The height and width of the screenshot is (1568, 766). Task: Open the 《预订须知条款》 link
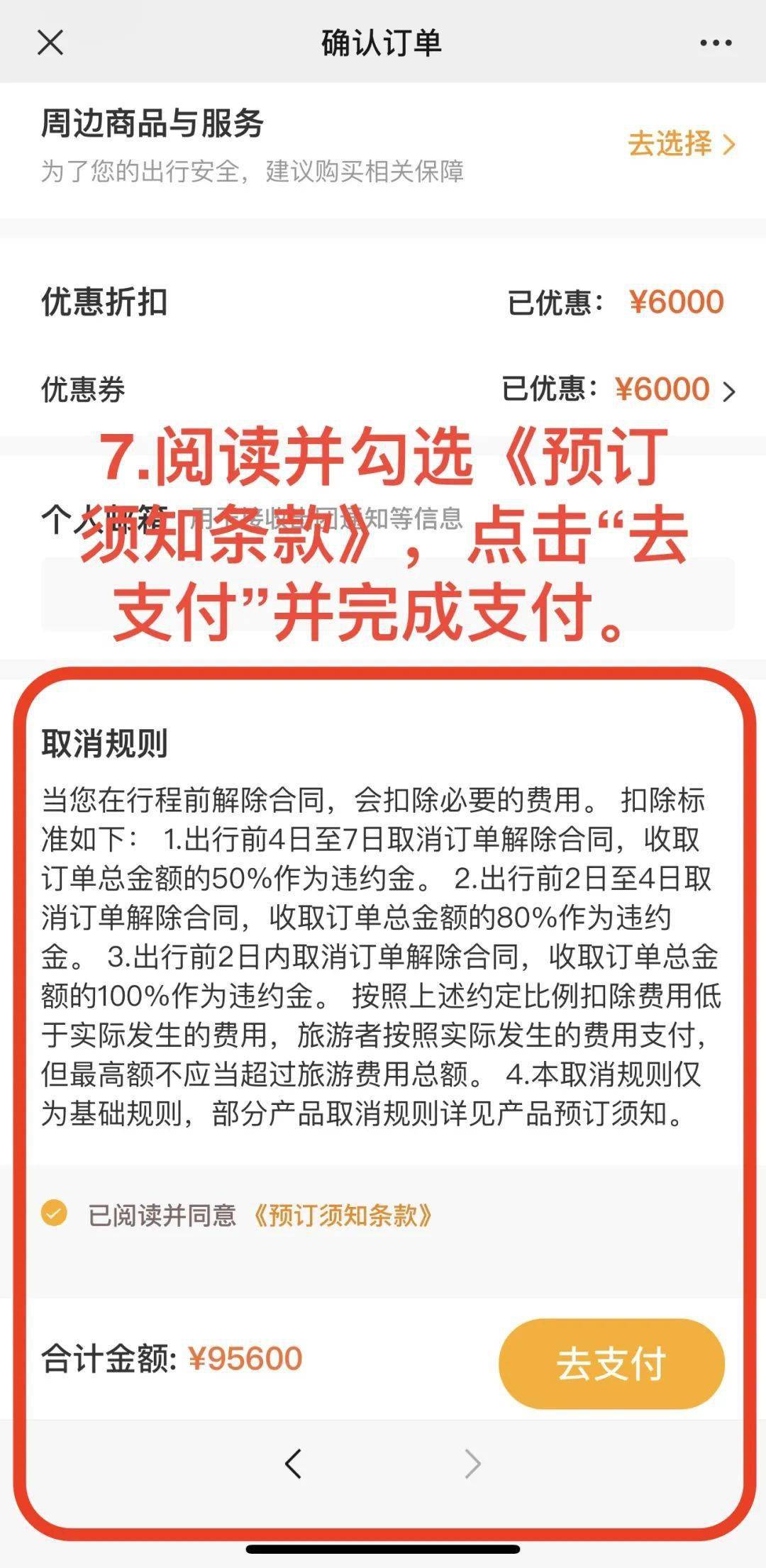coord(343,1215)
